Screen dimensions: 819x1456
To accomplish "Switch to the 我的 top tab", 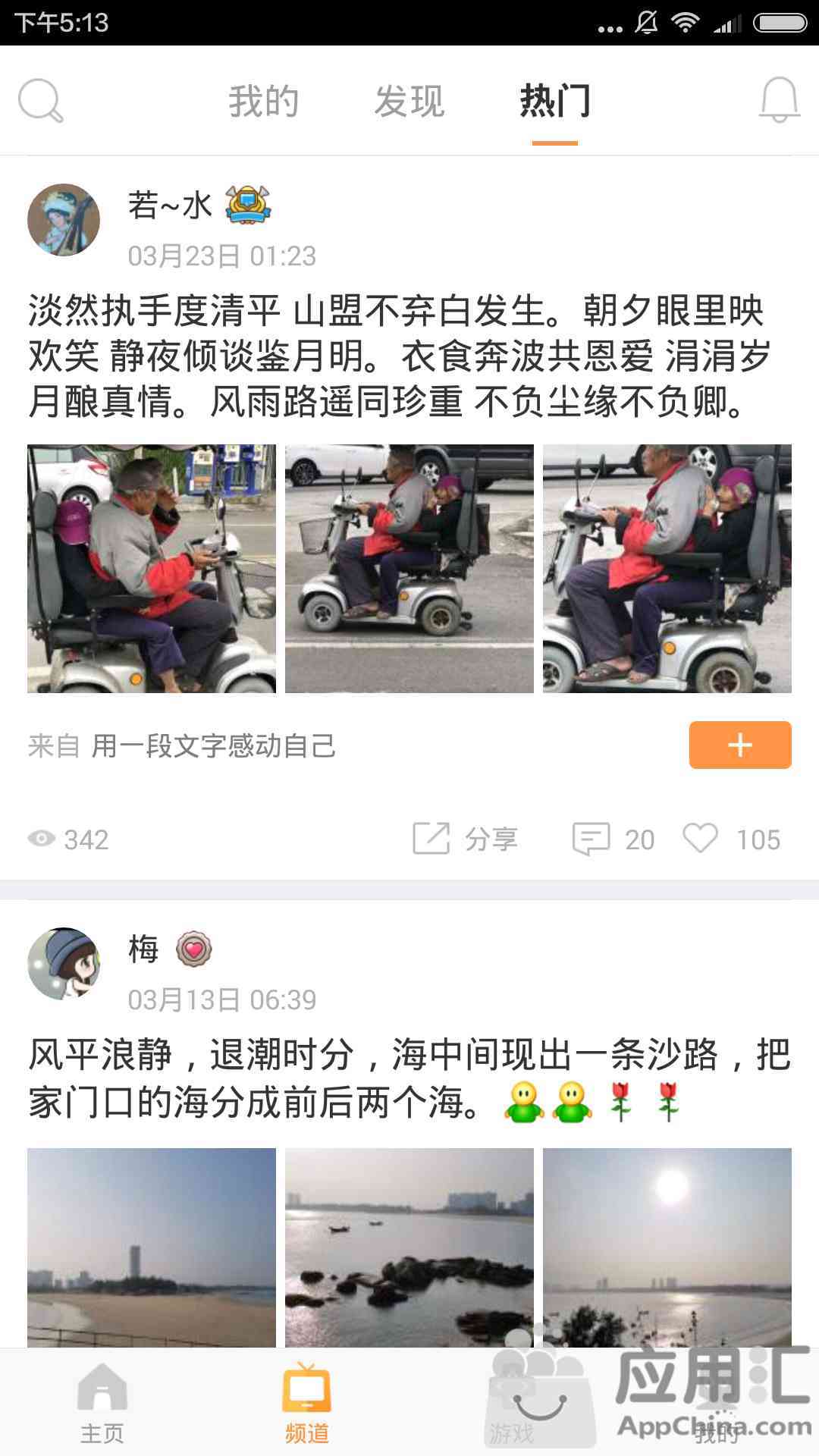I will pyautogui.click(x=264, y=102).
